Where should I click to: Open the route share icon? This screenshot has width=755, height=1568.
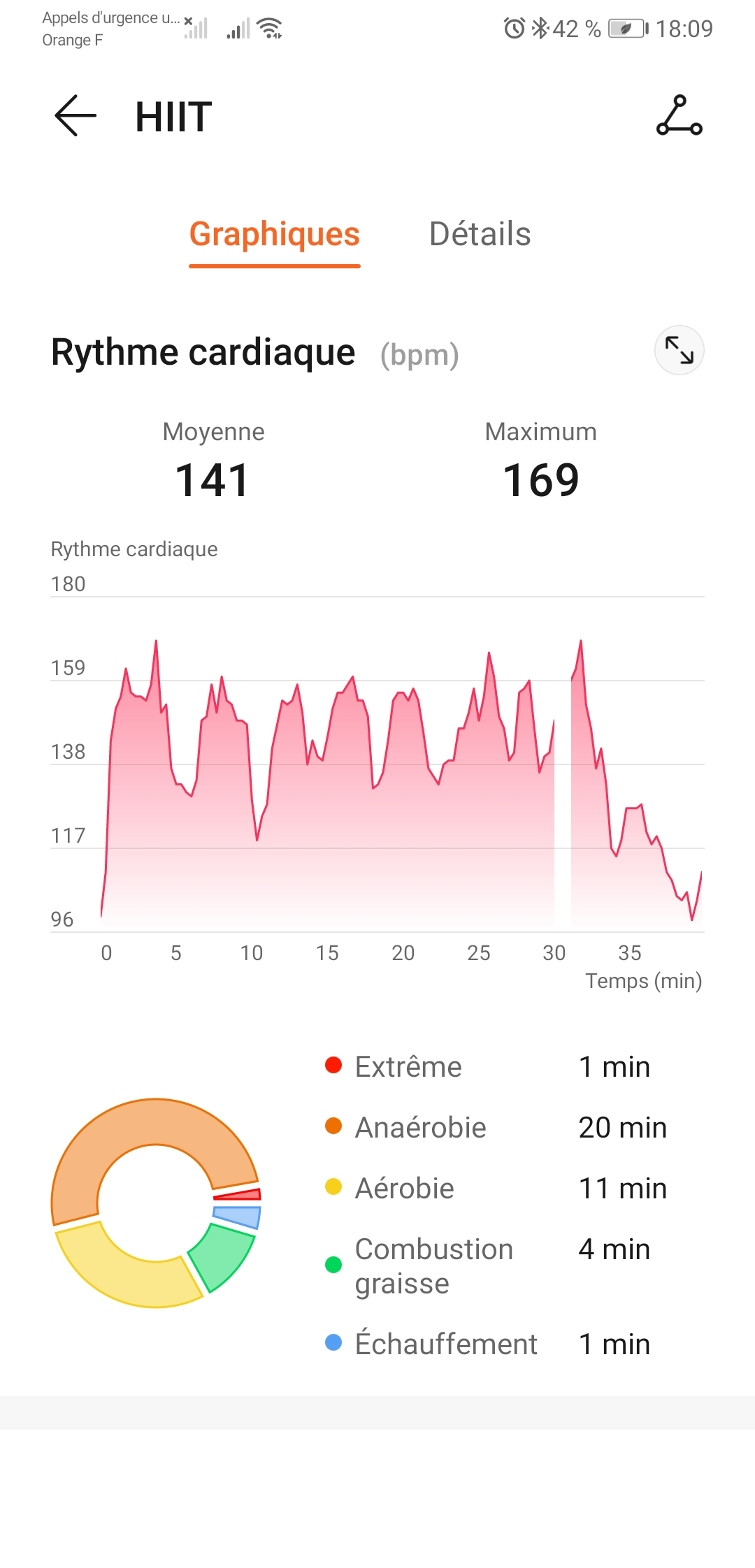click(679, 115)
